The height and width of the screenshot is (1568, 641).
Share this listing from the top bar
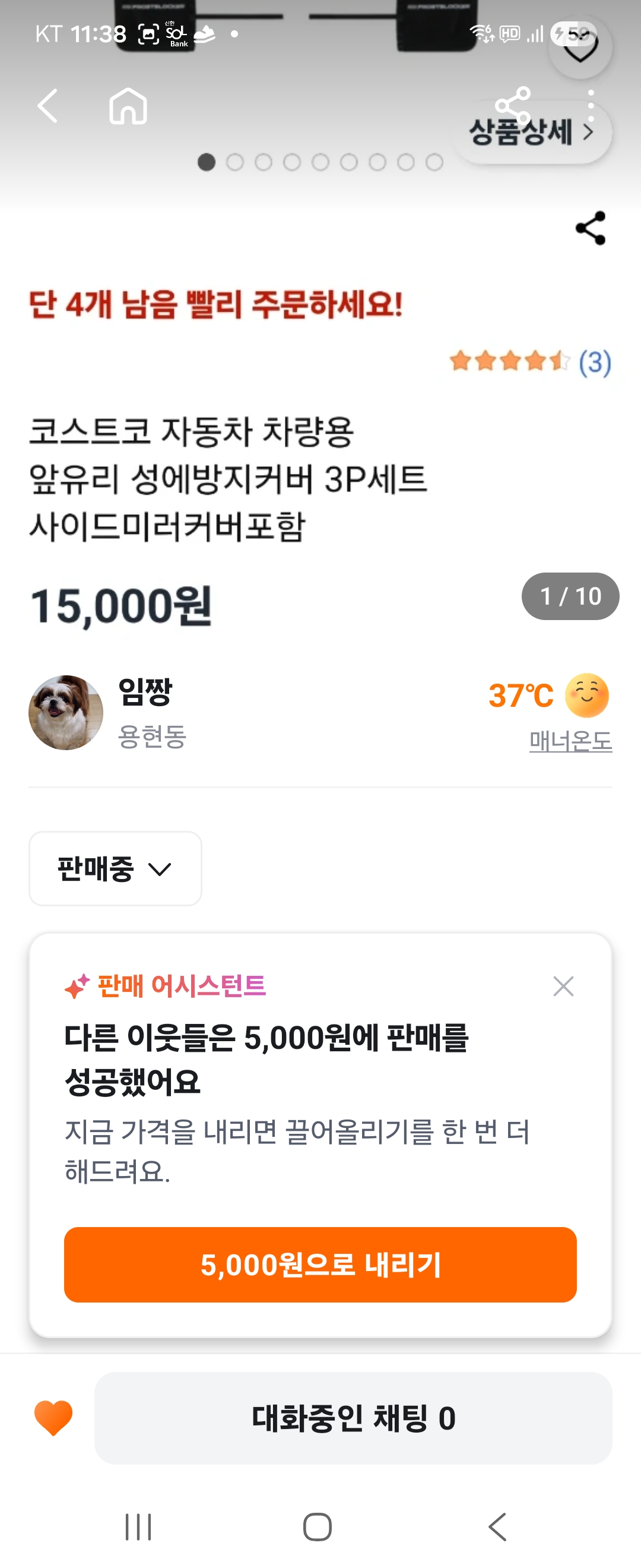point(513,105)
